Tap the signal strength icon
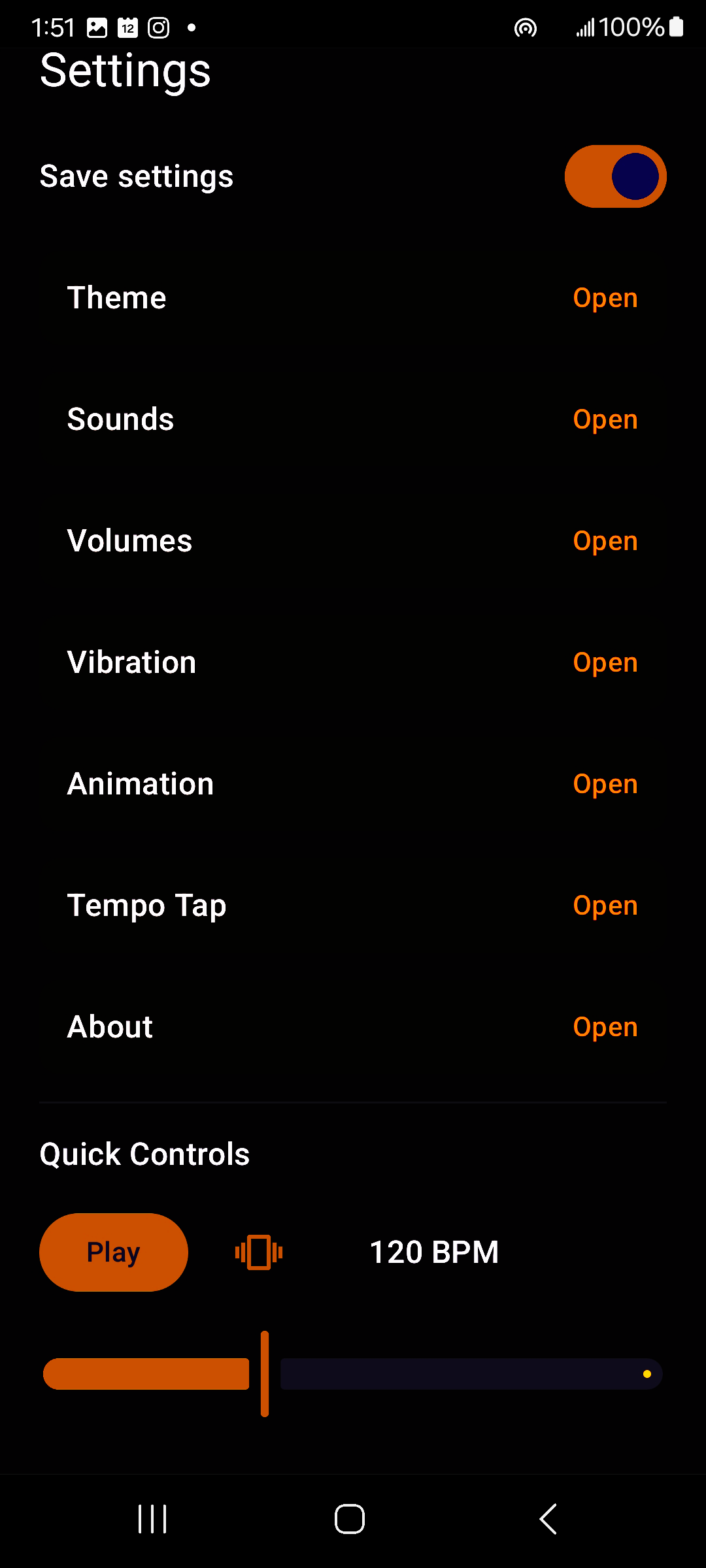This screenshot has width=706, height=1568. click(x=586, y=27)
